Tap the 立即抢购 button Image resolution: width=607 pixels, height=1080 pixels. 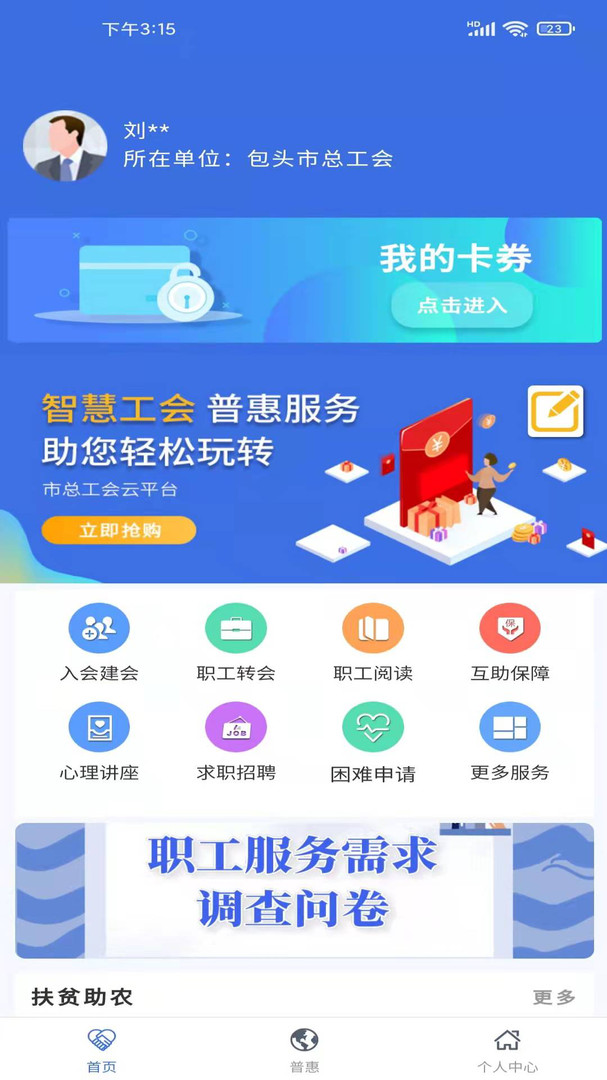click(x=119, y=530)
